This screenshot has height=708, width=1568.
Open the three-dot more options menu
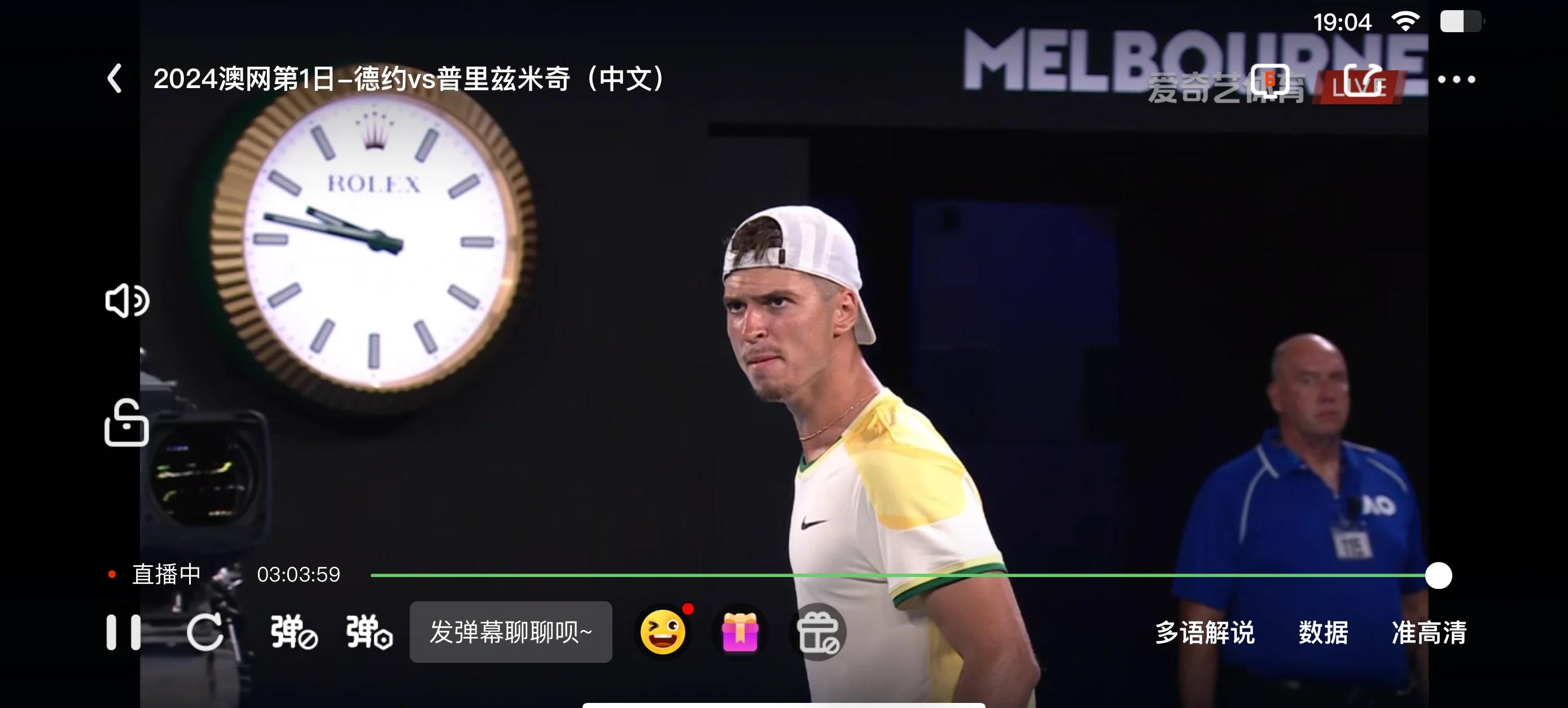click(x=1456, y=79)
